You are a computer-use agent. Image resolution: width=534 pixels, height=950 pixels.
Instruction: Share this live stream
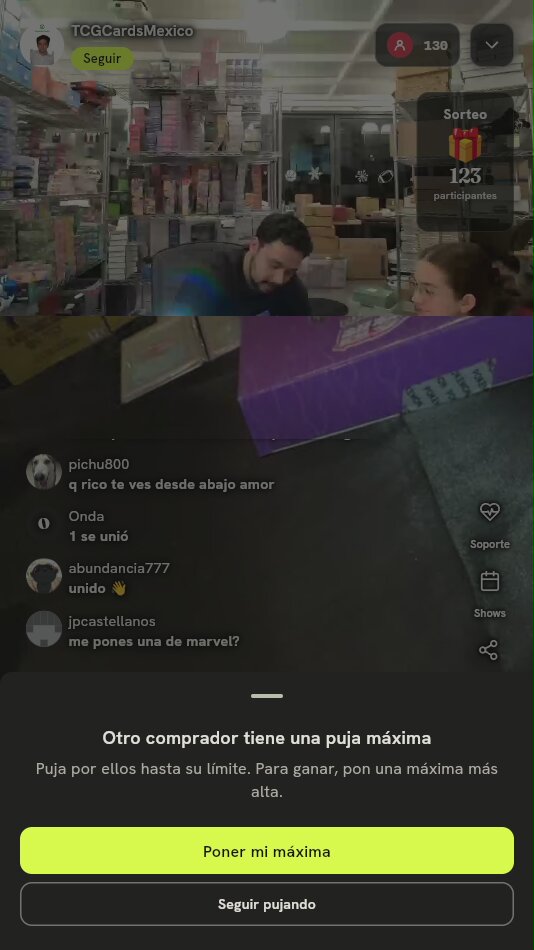[x=489, y=650]
